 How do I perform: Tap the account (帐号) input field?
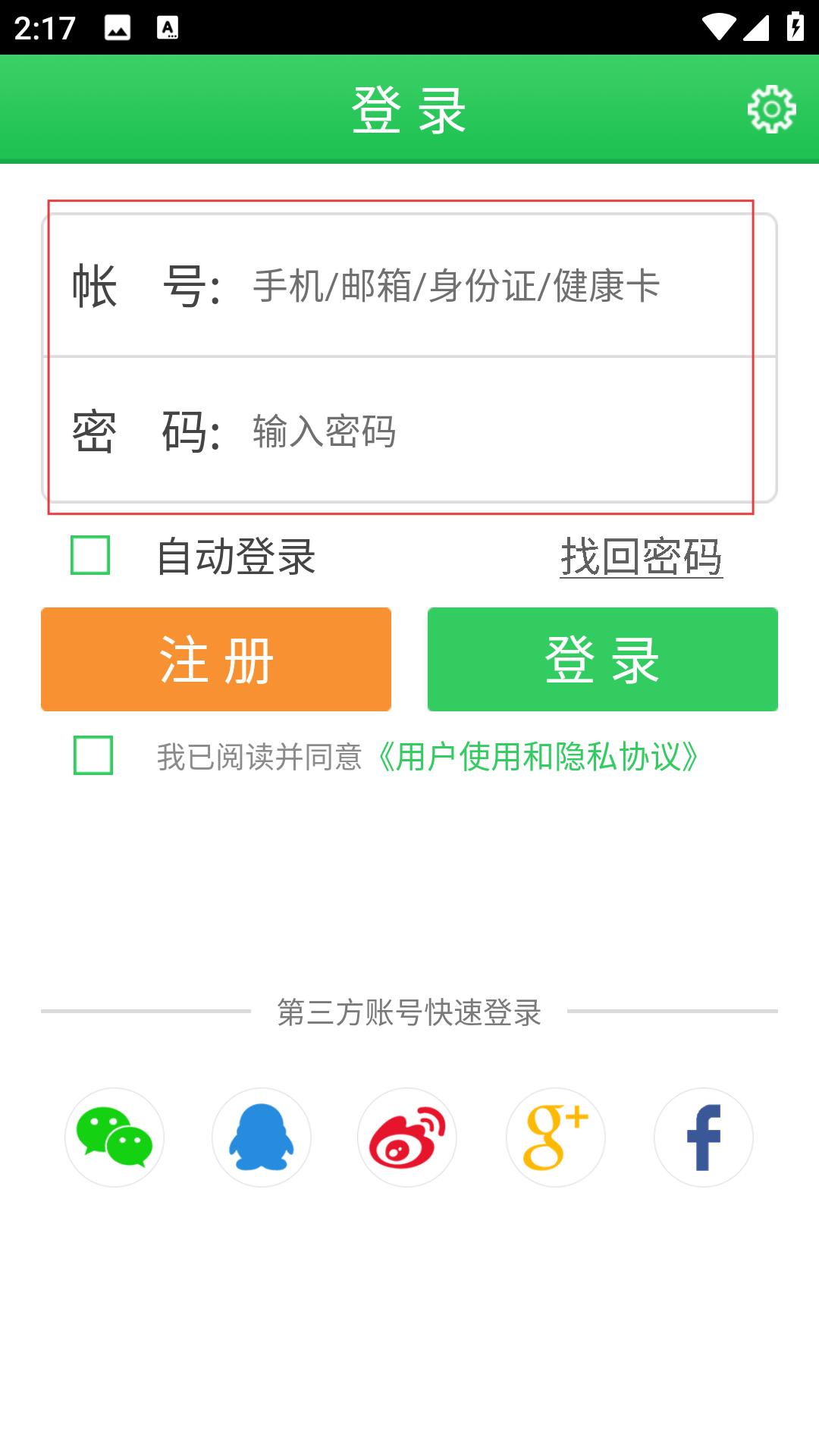pos(485,286)
